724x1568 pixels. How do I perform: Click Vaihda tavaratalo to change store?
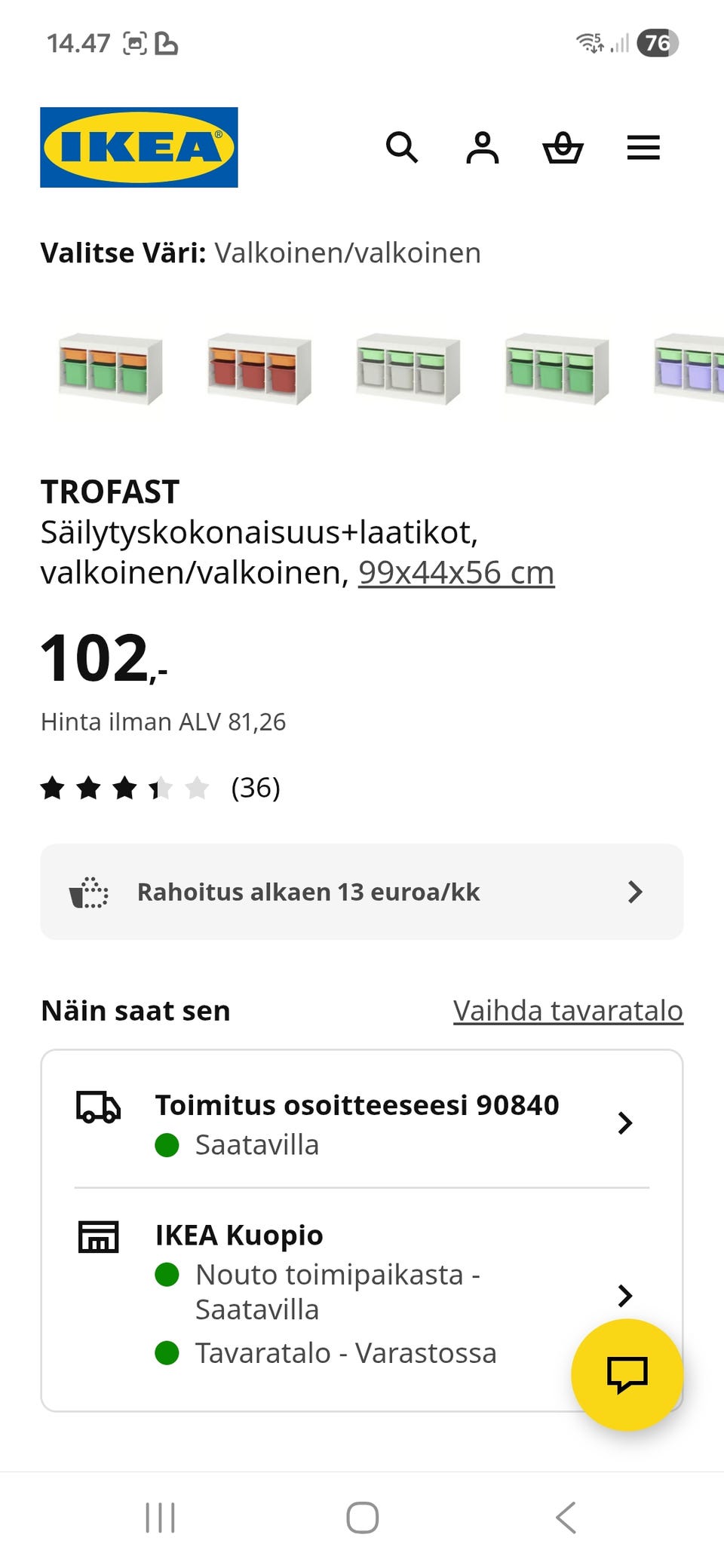[567, 1010]
